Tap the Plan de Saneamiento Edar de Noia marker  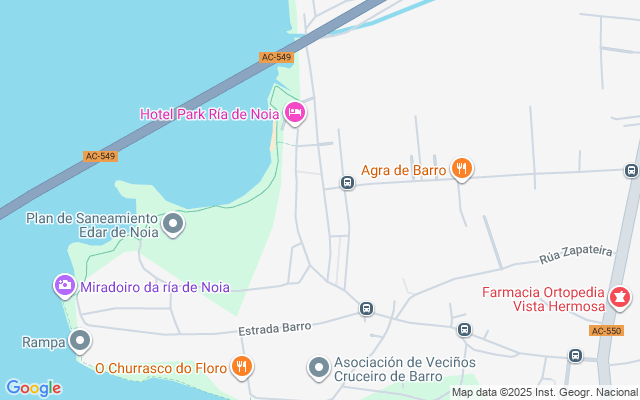tap(174, 225)
